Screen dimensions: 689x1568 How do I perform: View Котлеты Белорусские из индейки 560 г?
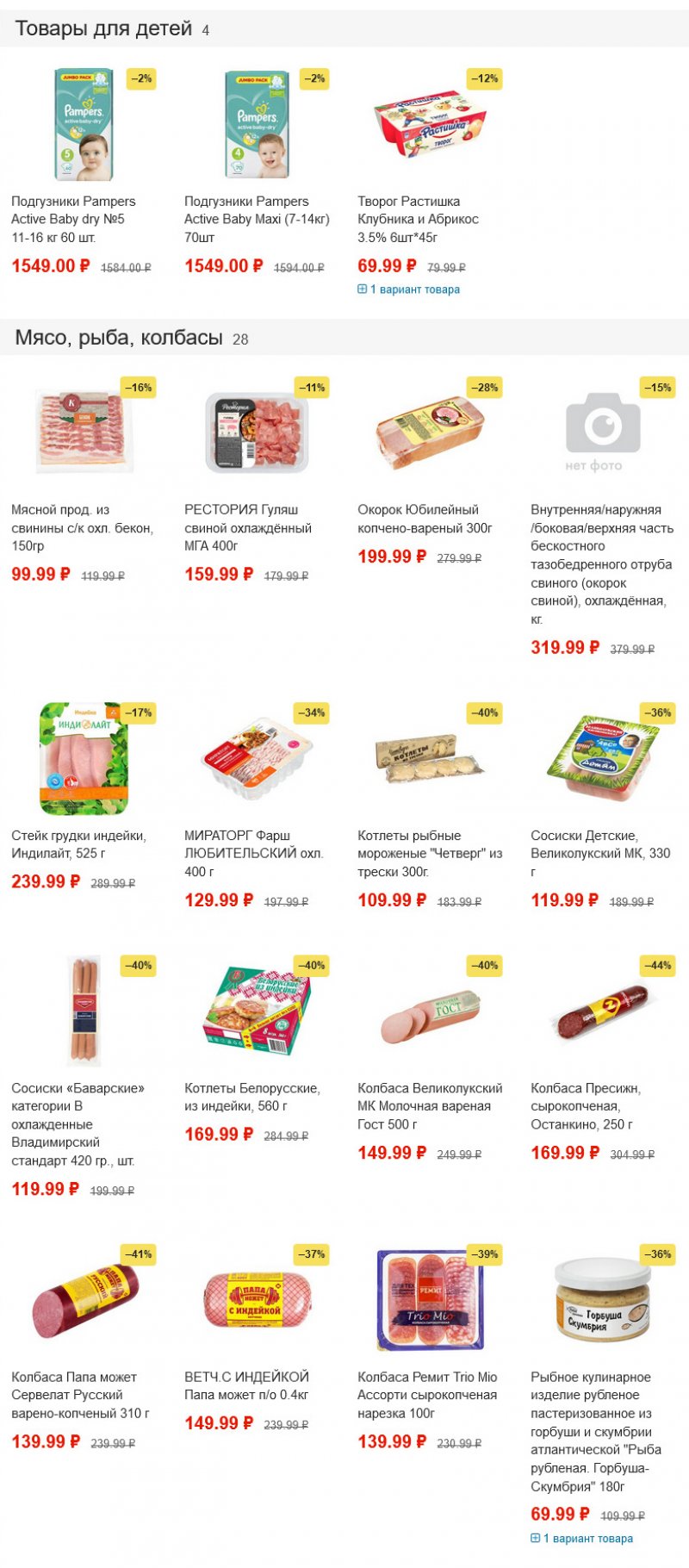tap(252, 1097)
